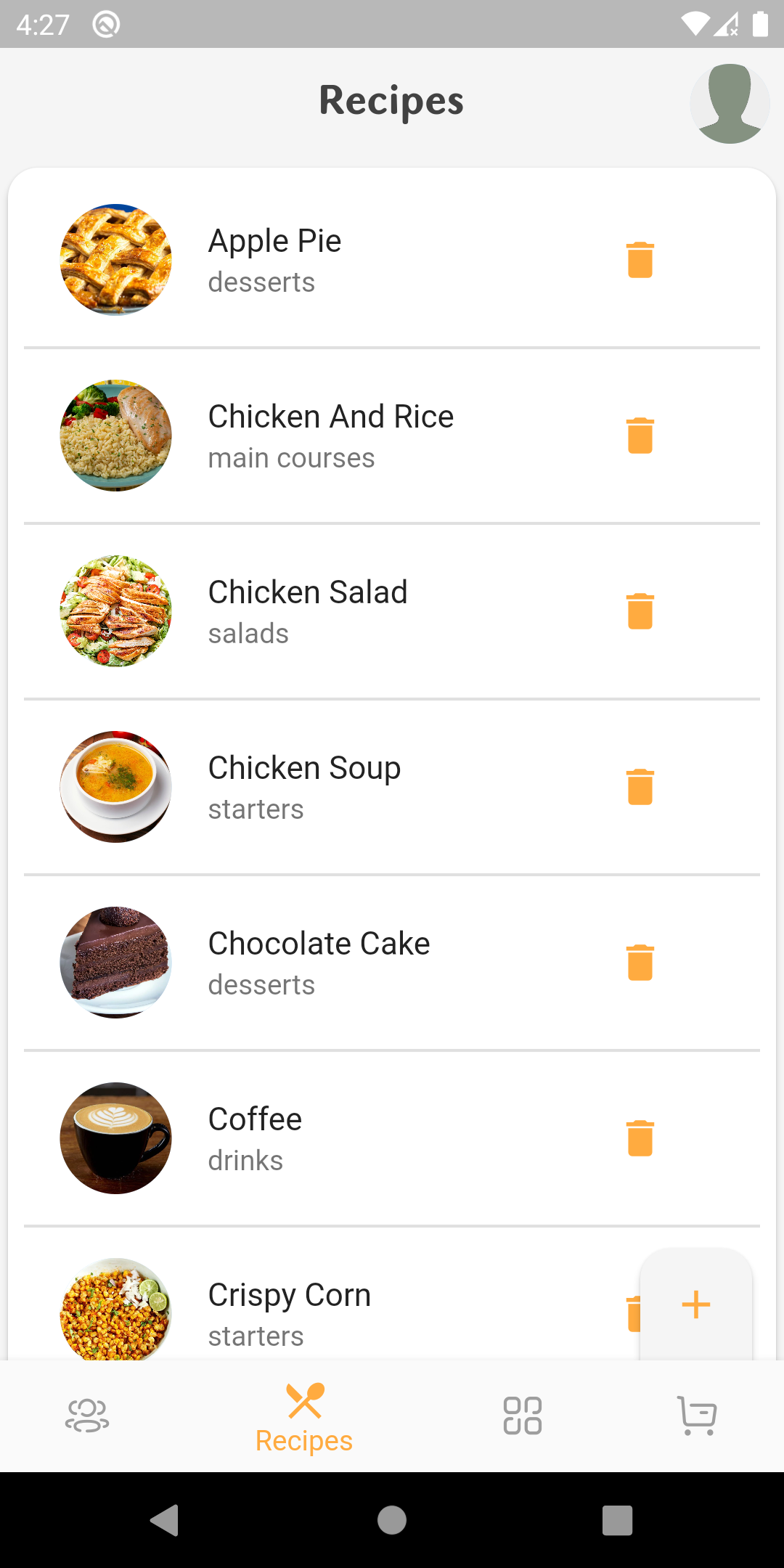784x1568 pixels.
Task: Open the shopping cart screen
Action: (x=696, y=1414)
